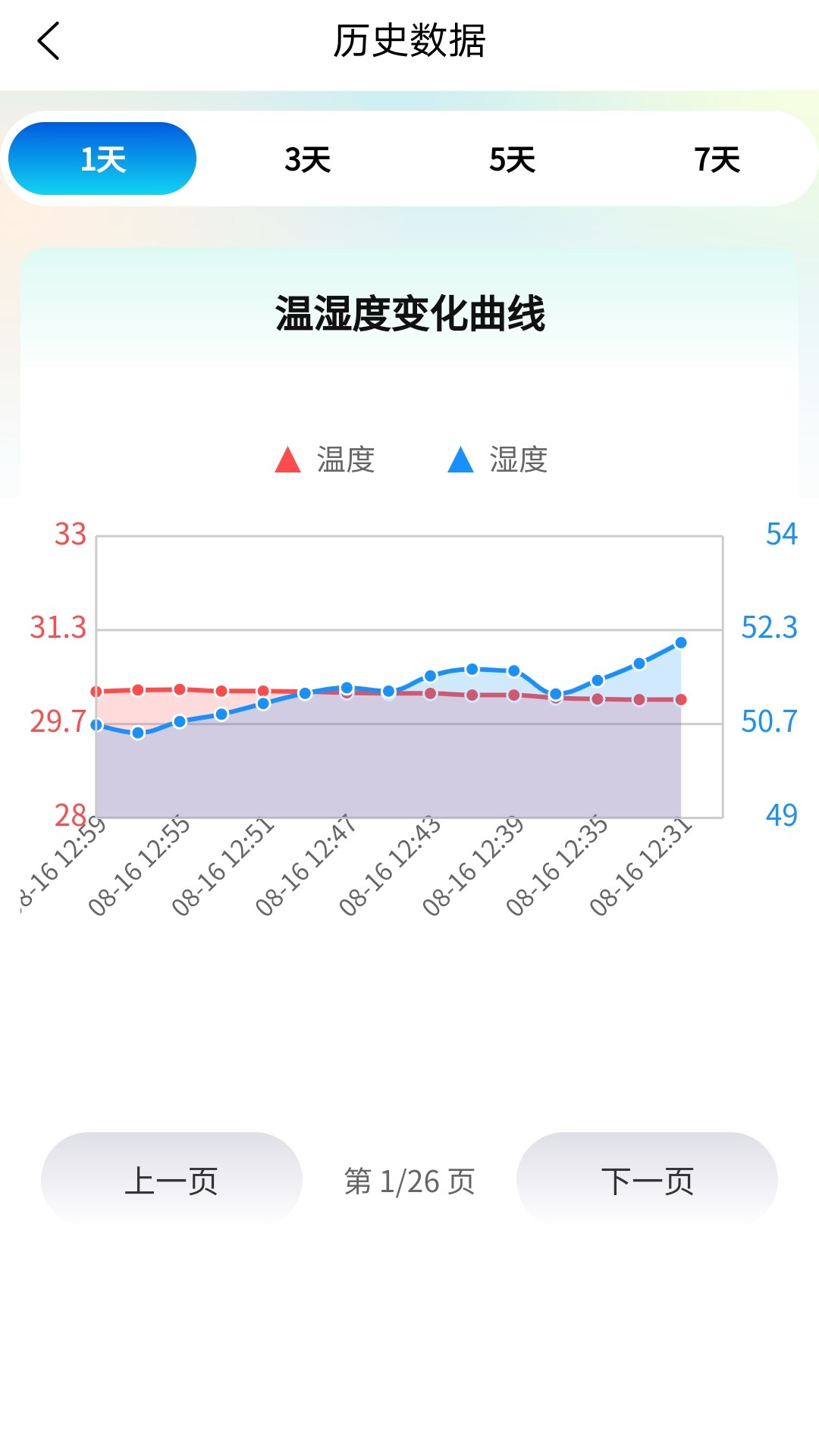Switch to the 3天 time range tab
Viewport: 819px width, 1456px height.
click(x=306, y=158)
